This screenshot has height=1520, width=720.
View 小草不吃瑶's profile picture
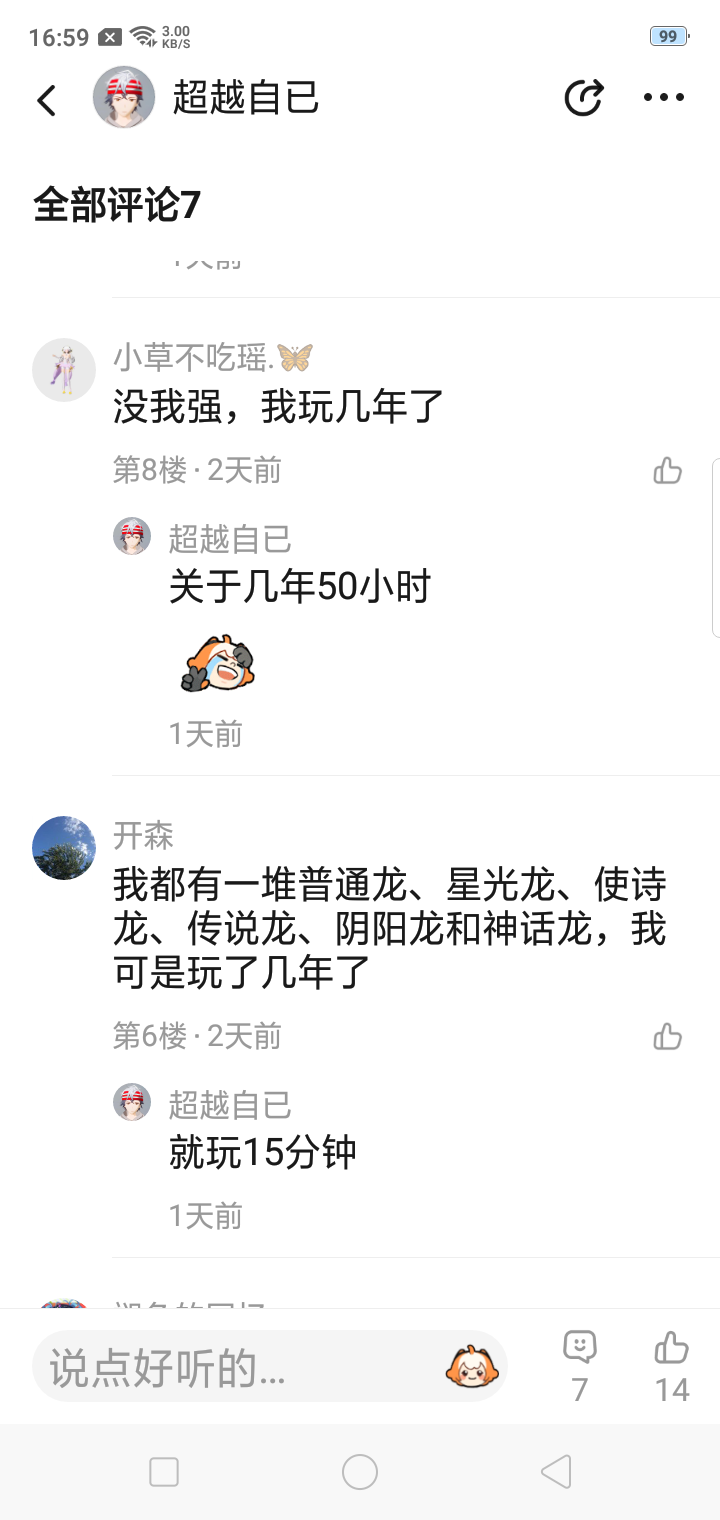point(64,369)
